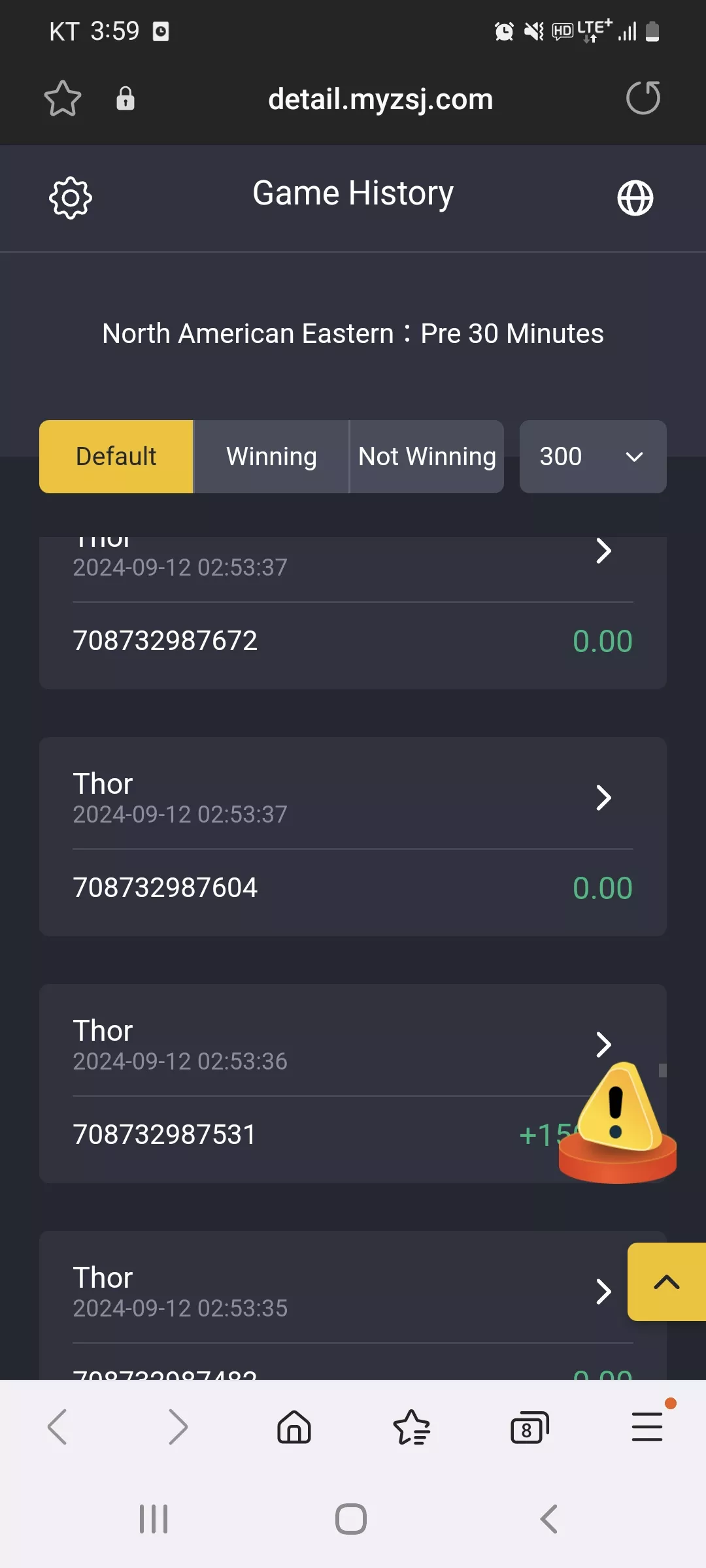Open the language globe icon
The width and height of the screenshot is (706, 1568).
point(635,198)
